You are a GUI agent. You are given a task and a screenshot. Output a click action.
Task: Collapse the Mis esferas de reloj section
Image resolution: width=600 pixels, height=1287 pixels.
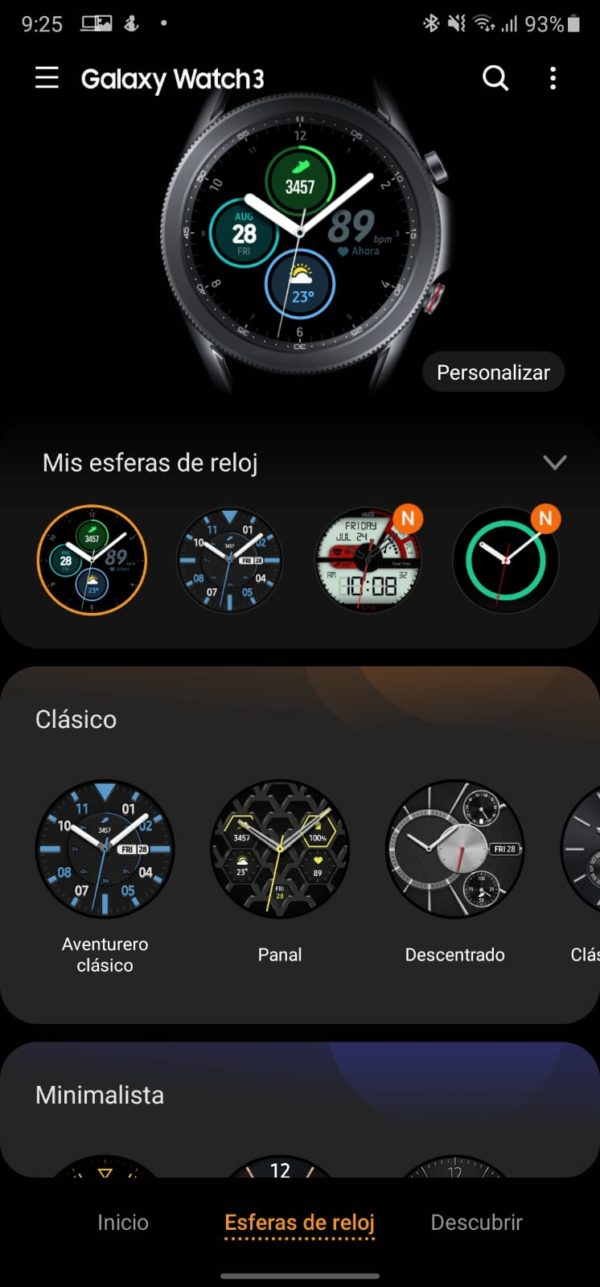[x=554, y=462]
